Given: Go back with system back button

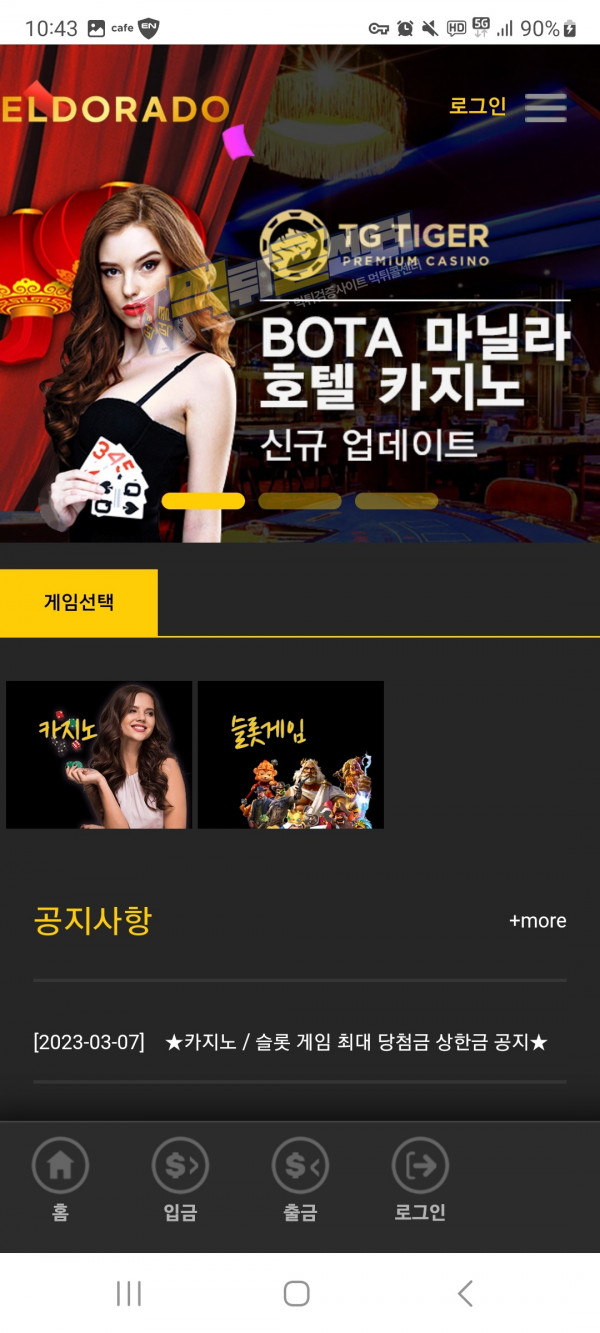Looking at the screenshot, I should pos(465,1293).
